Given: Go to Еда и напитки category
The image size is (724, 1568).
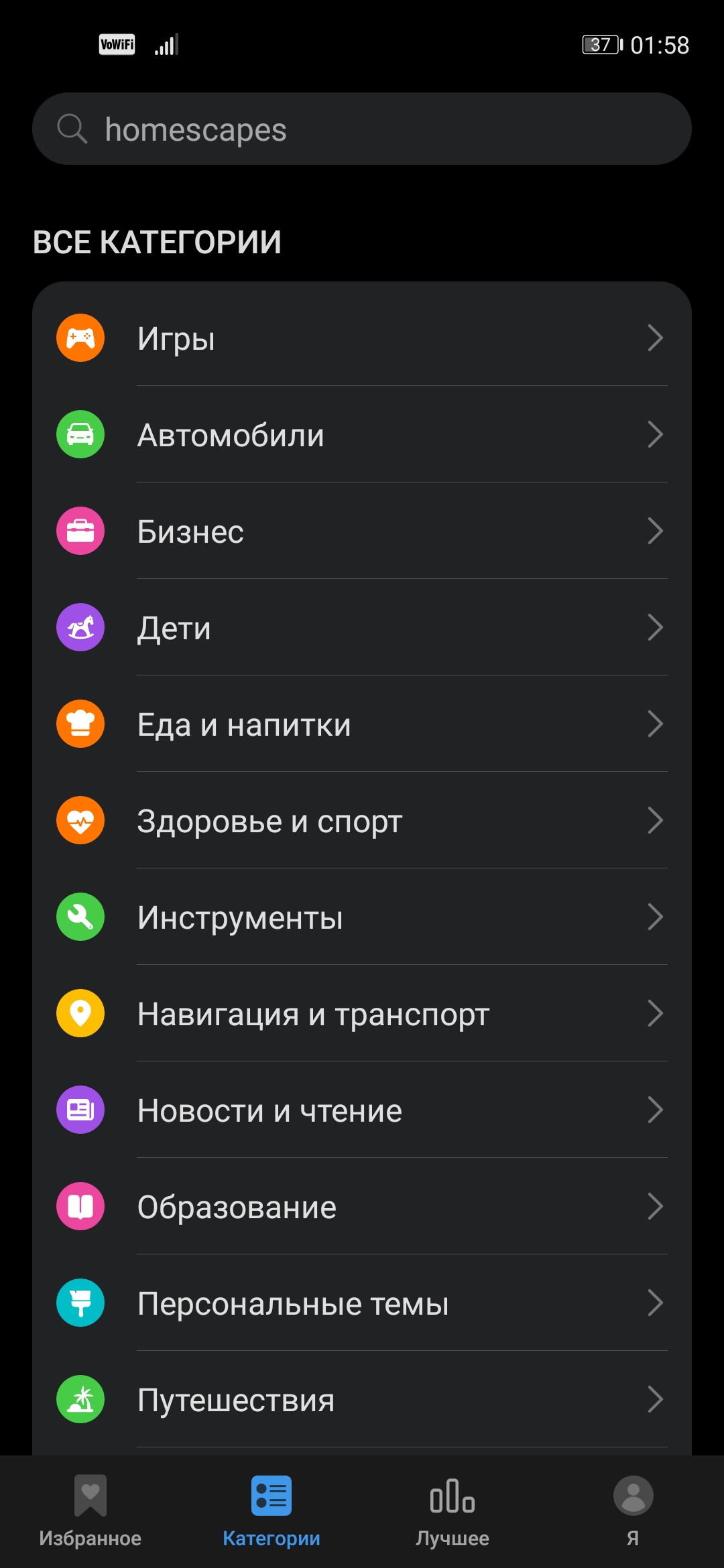Looking at the screenshot, I should (362, 724).
